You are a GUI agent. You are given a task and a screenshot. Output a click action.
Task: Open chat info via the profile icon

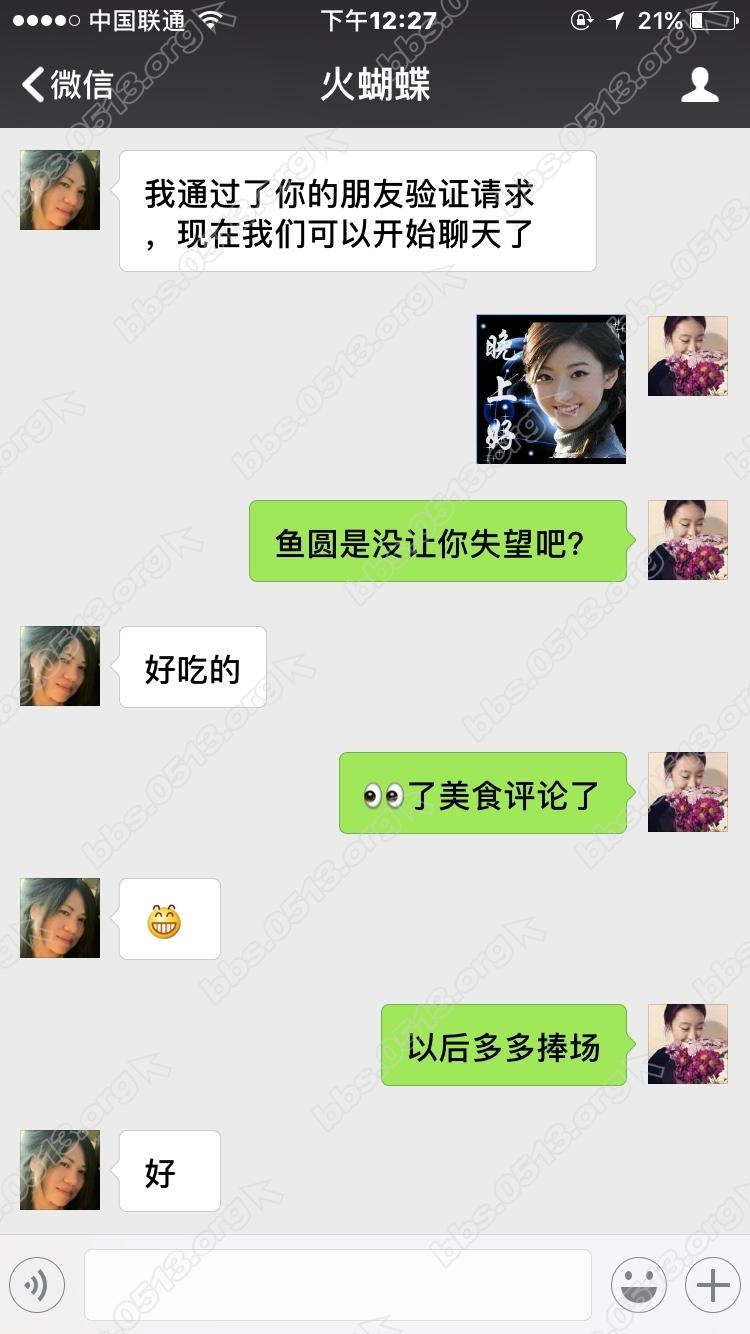699,85
